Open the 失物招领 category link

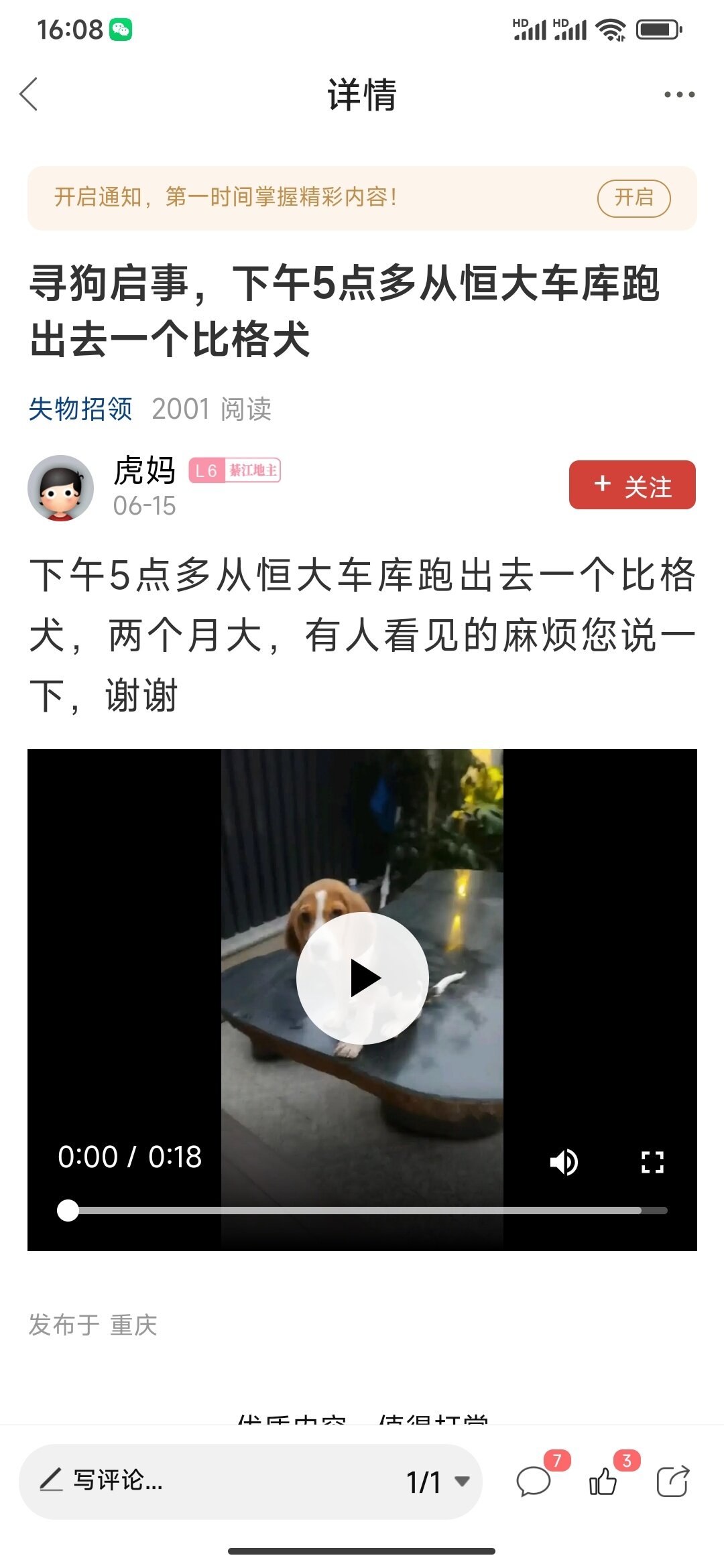(80, 409)
